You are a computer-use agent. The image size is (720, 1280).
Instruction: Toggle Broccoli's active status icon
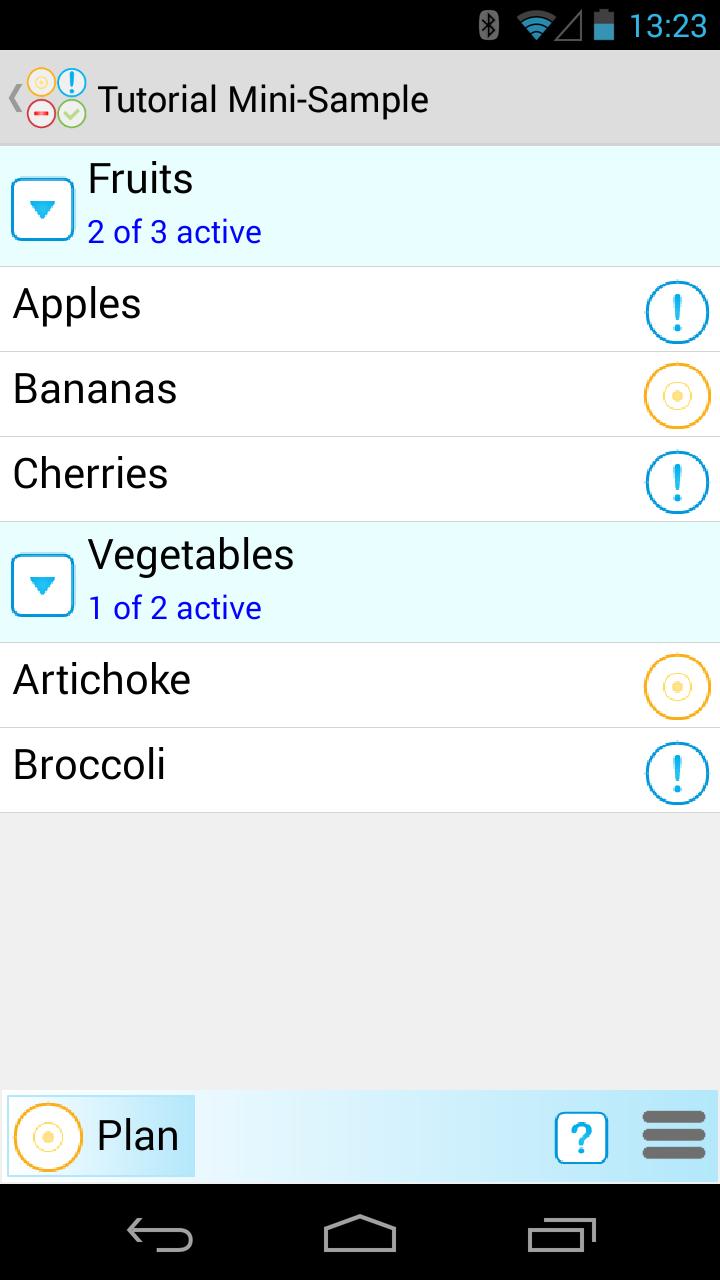pos(677,773)
